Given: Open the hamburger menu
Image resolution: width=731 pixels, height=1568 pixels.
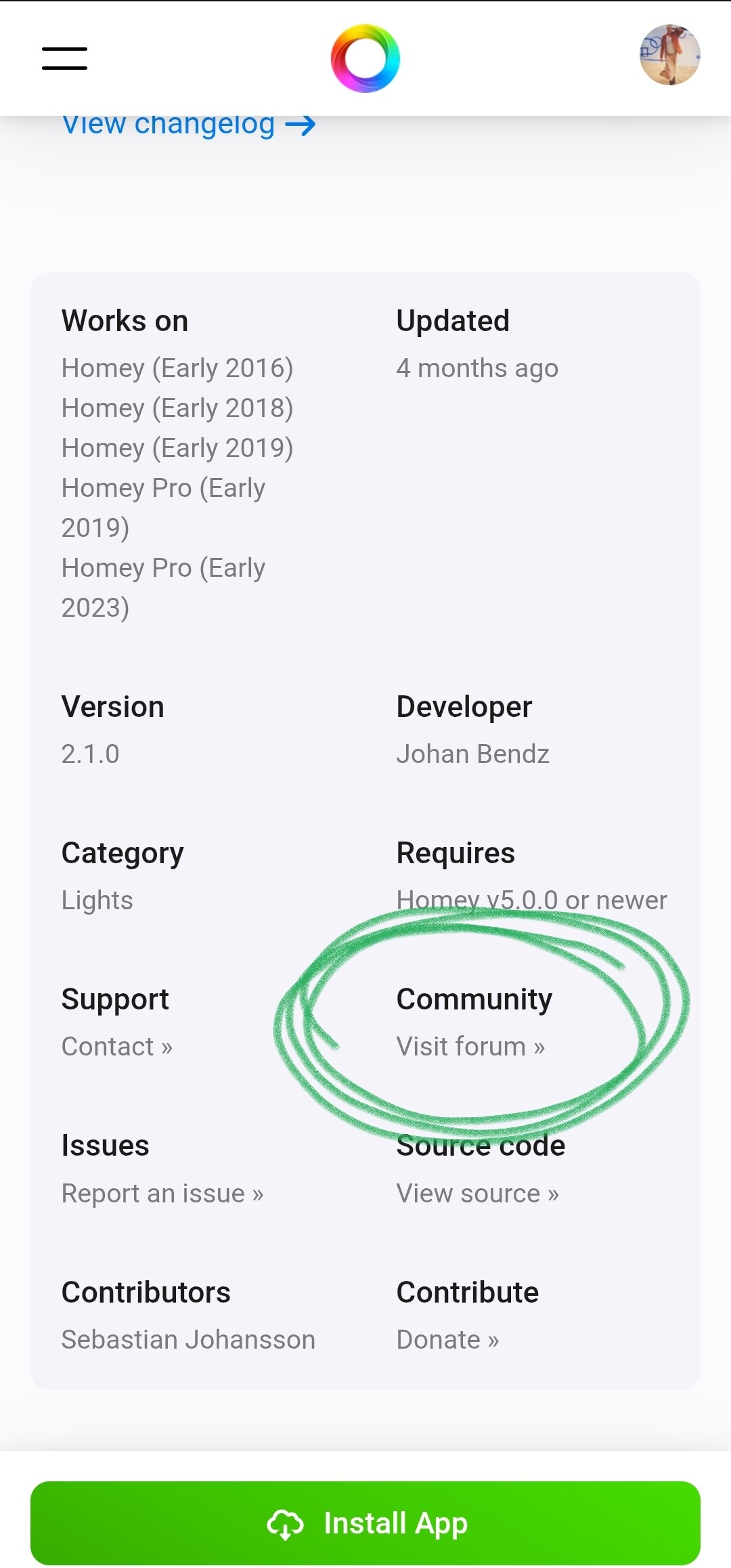Looking at the screenshot, I should (x=64, y=58).
